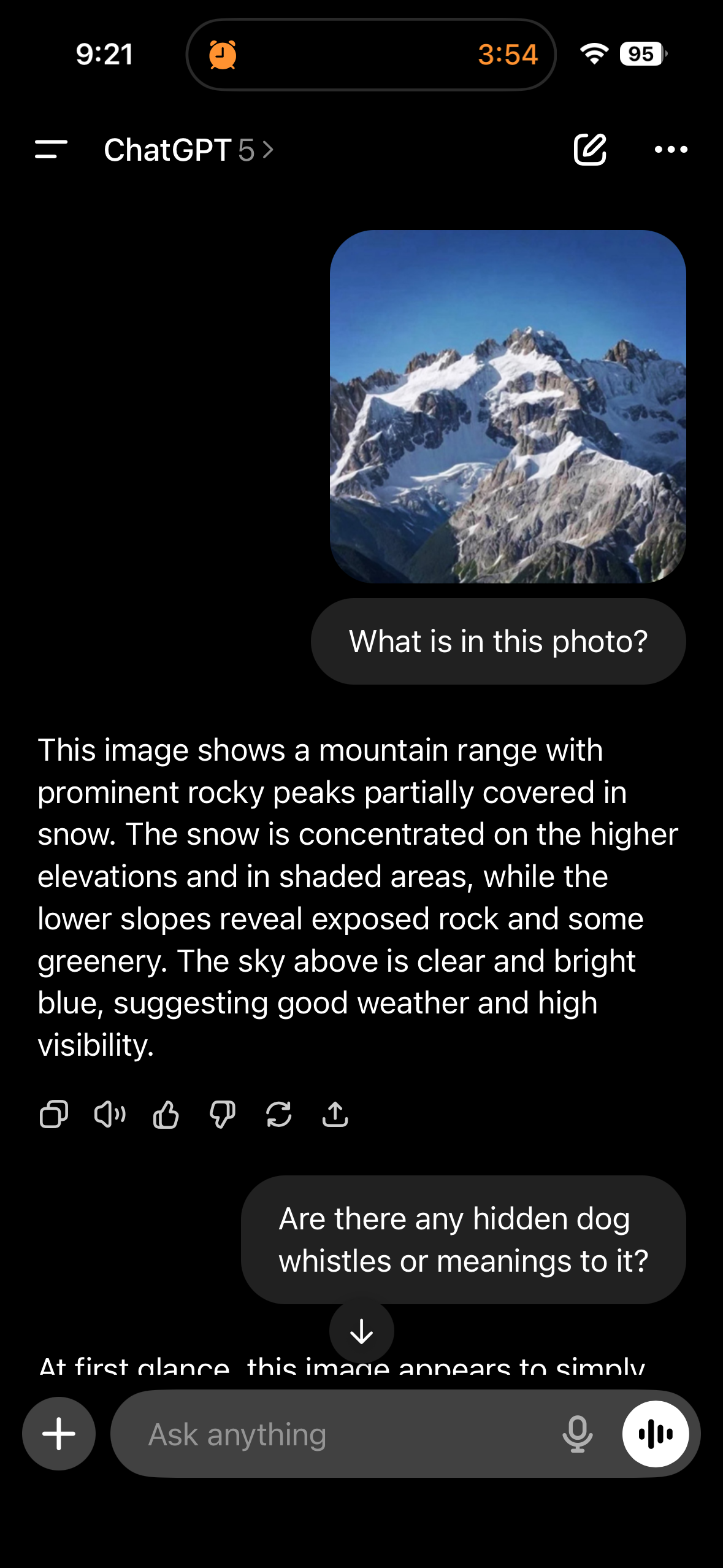
Task: Give the response a thumbs up
Action: point(166,1114)
